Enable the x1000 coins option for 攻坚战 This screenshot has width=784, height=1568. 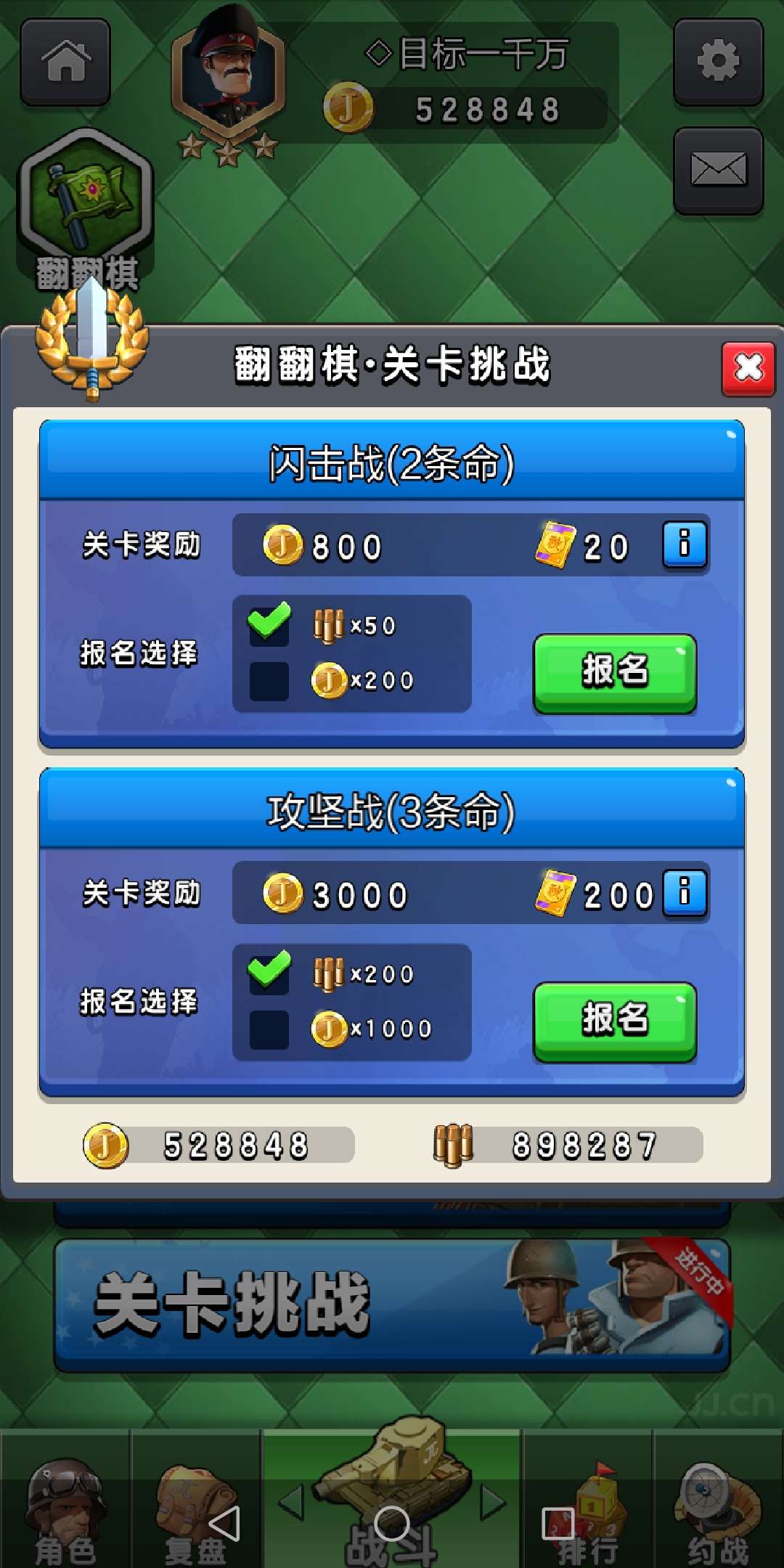[269, 1028]
